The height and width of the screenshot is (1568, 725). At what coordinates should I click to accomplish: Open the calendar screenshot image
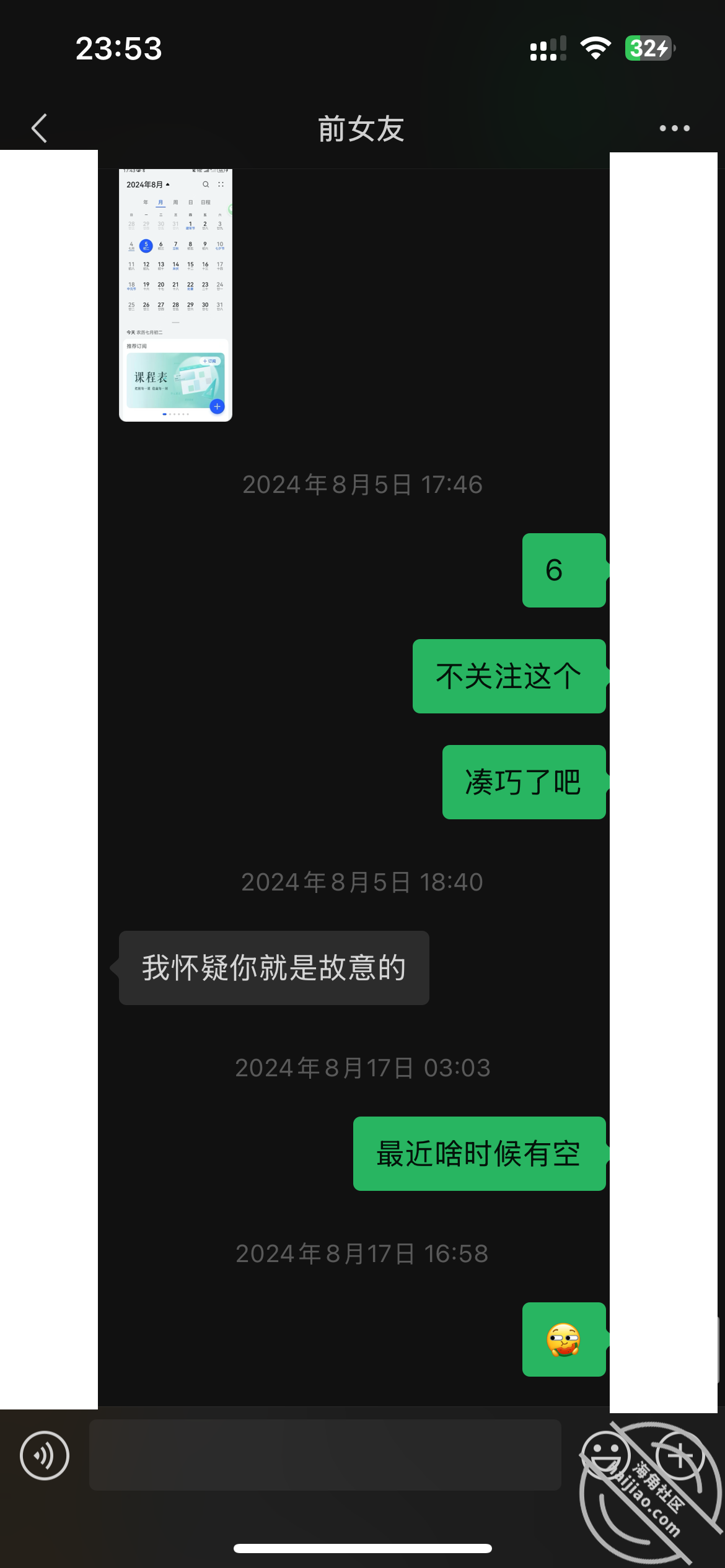(x=175, y=295)
